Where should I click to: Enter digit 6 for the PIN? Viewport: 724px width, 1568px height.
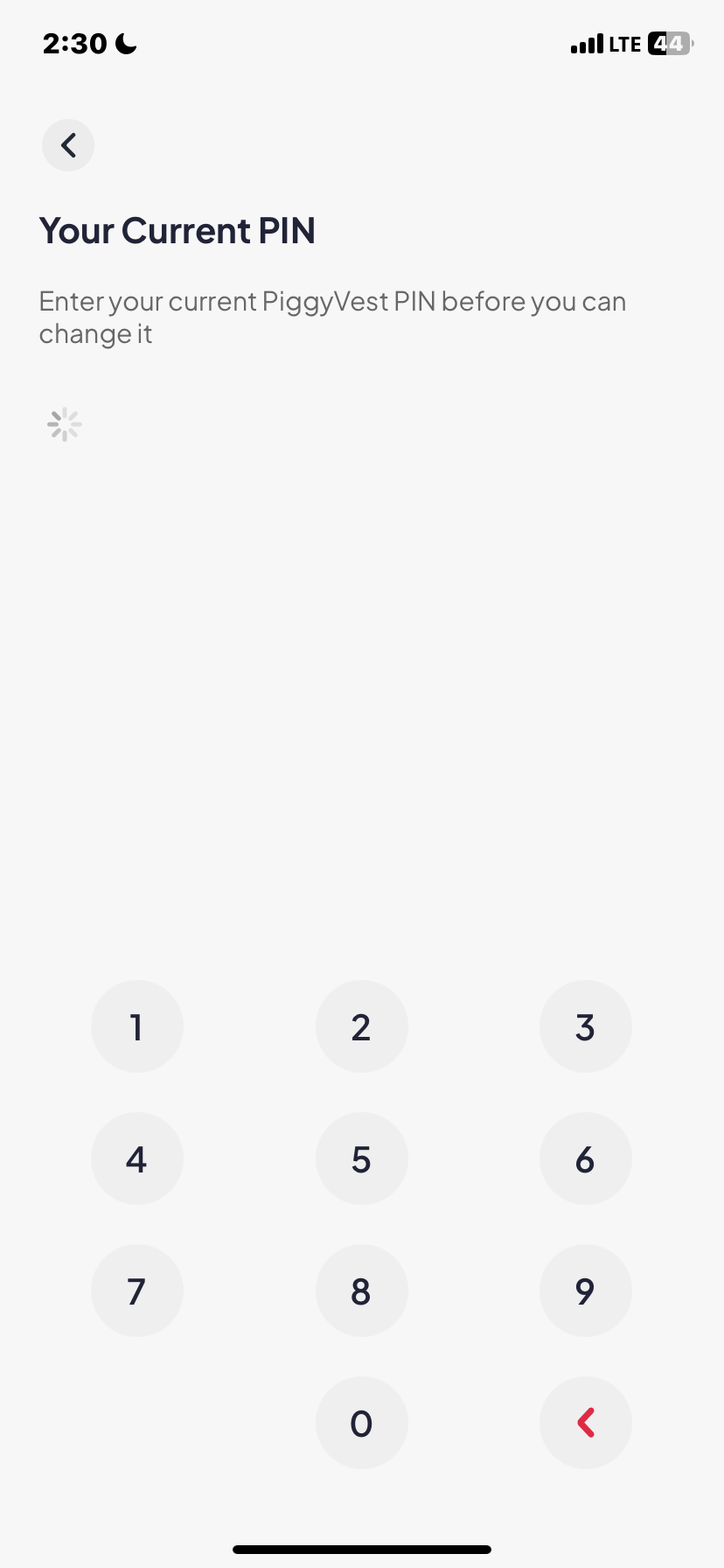pyautogui.click(x=585, y=1158)
